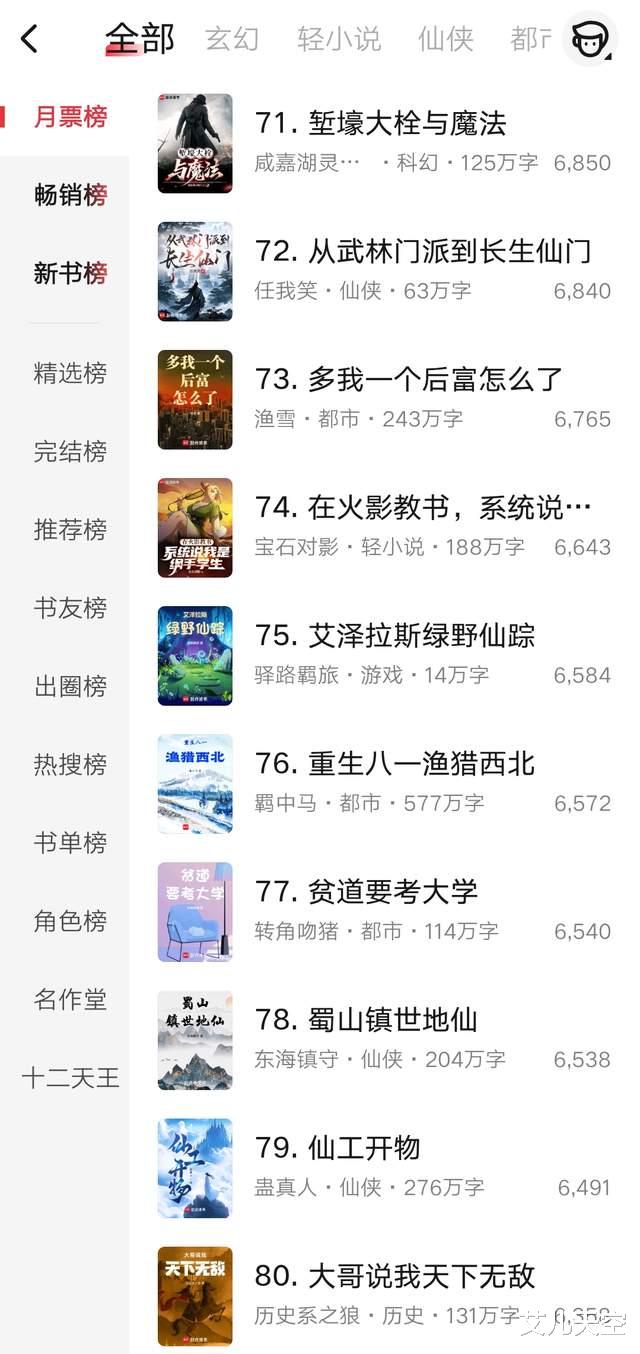Open book 73 多我一个后富怎么了

pyautogui.click(x=408, y=380)
